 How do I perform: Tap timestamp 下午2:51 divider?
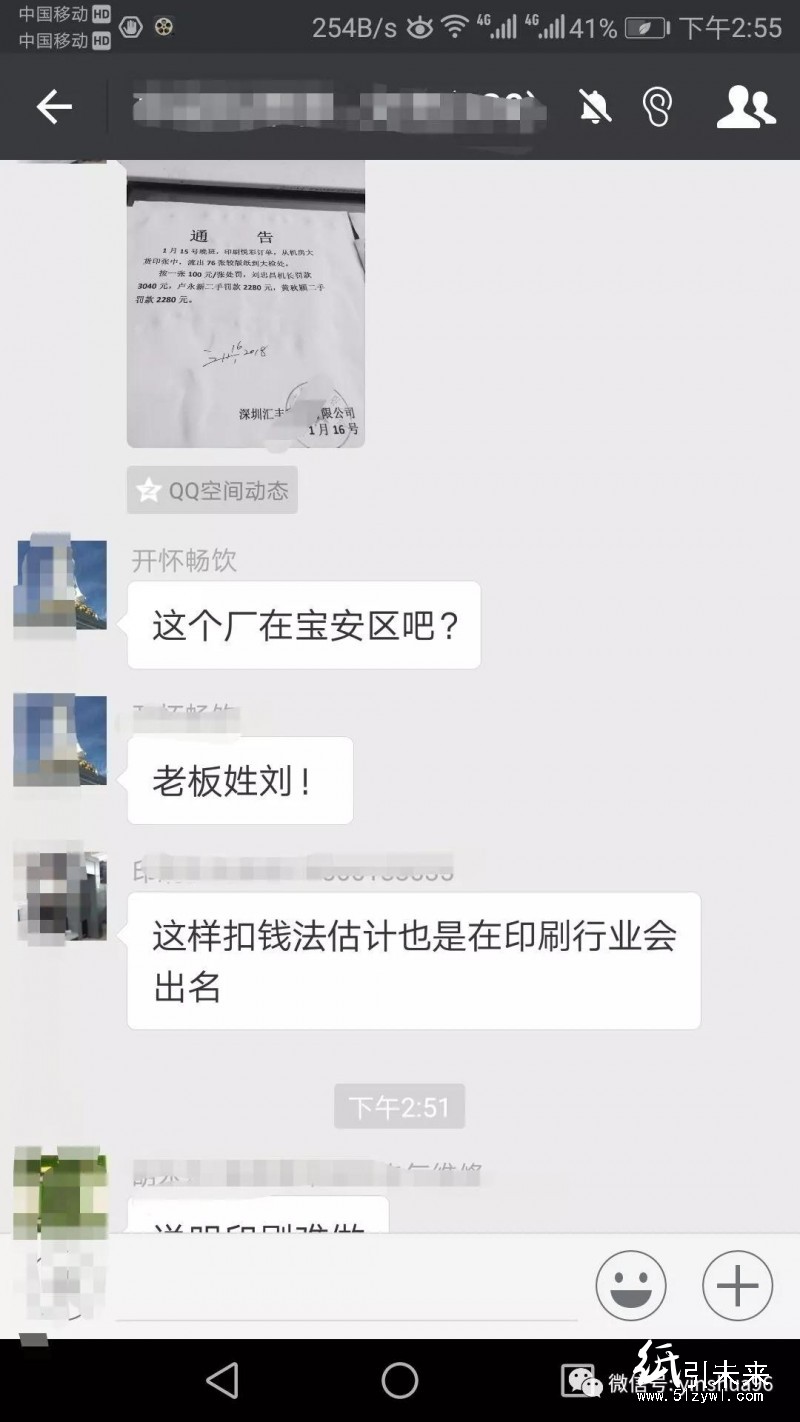coord(399,1106)
